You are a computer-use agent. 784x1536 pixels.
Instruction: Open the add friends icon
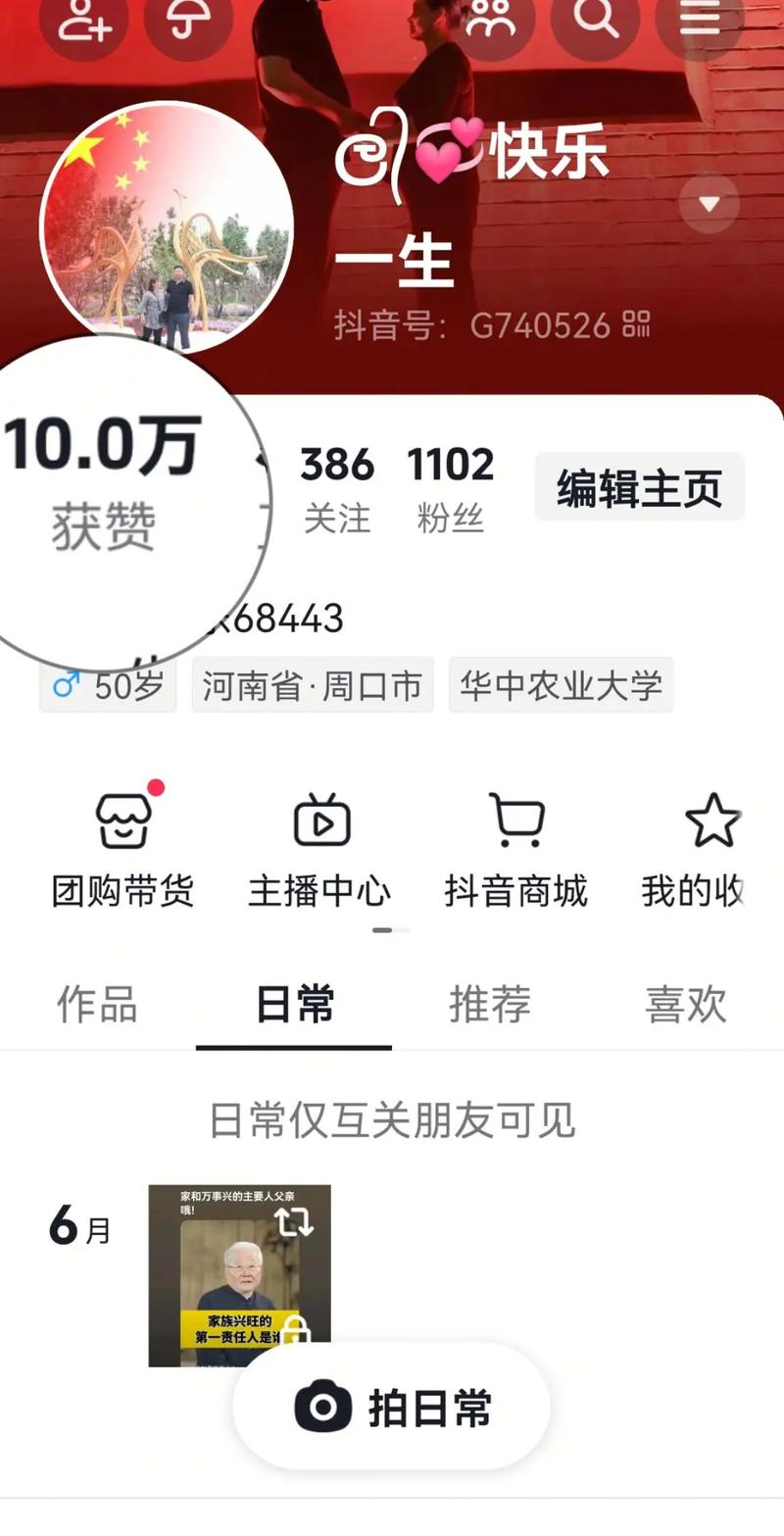click(83, 20)
